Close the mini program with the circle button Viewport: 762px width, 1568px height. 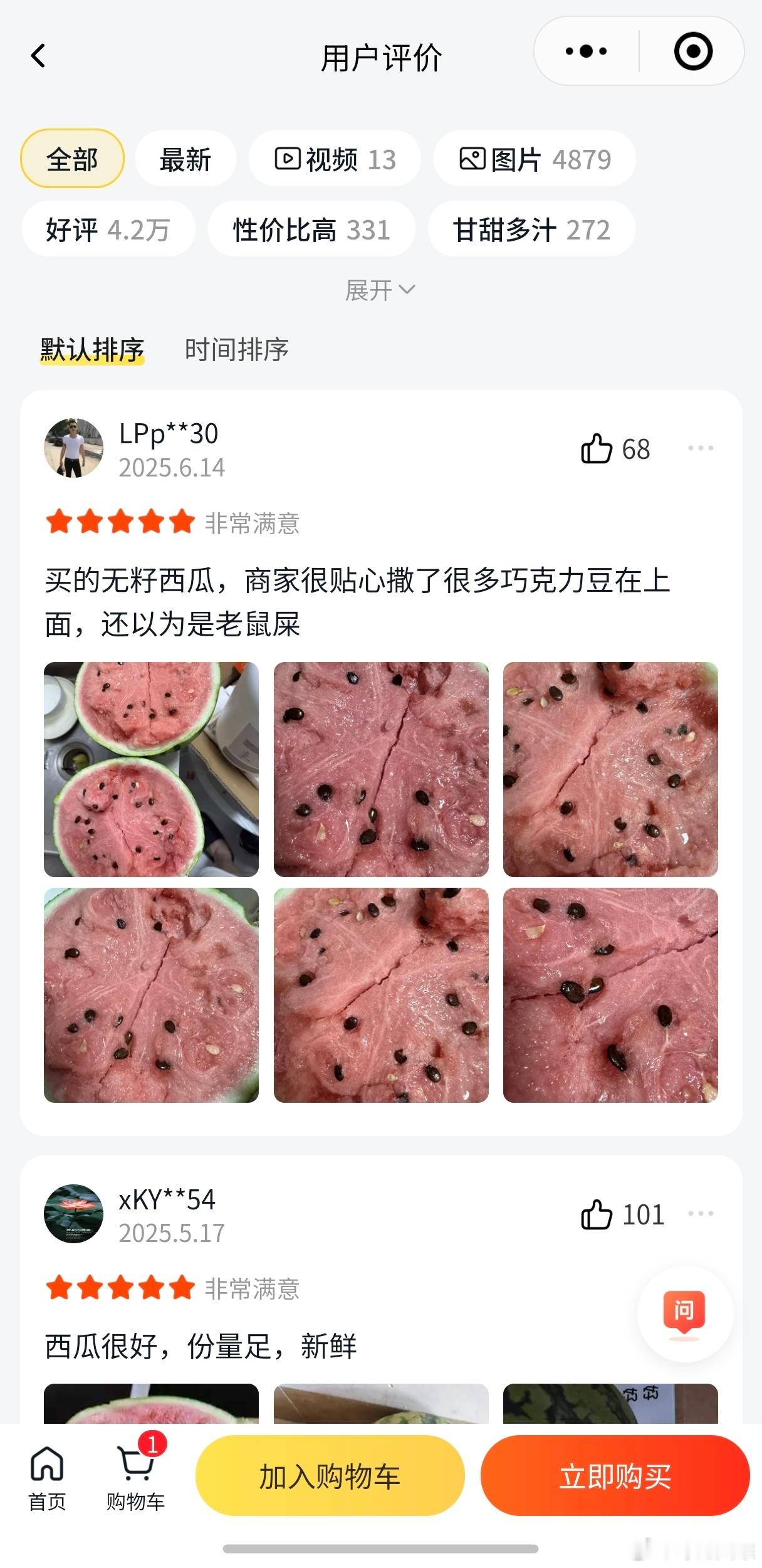click(693, 51)
